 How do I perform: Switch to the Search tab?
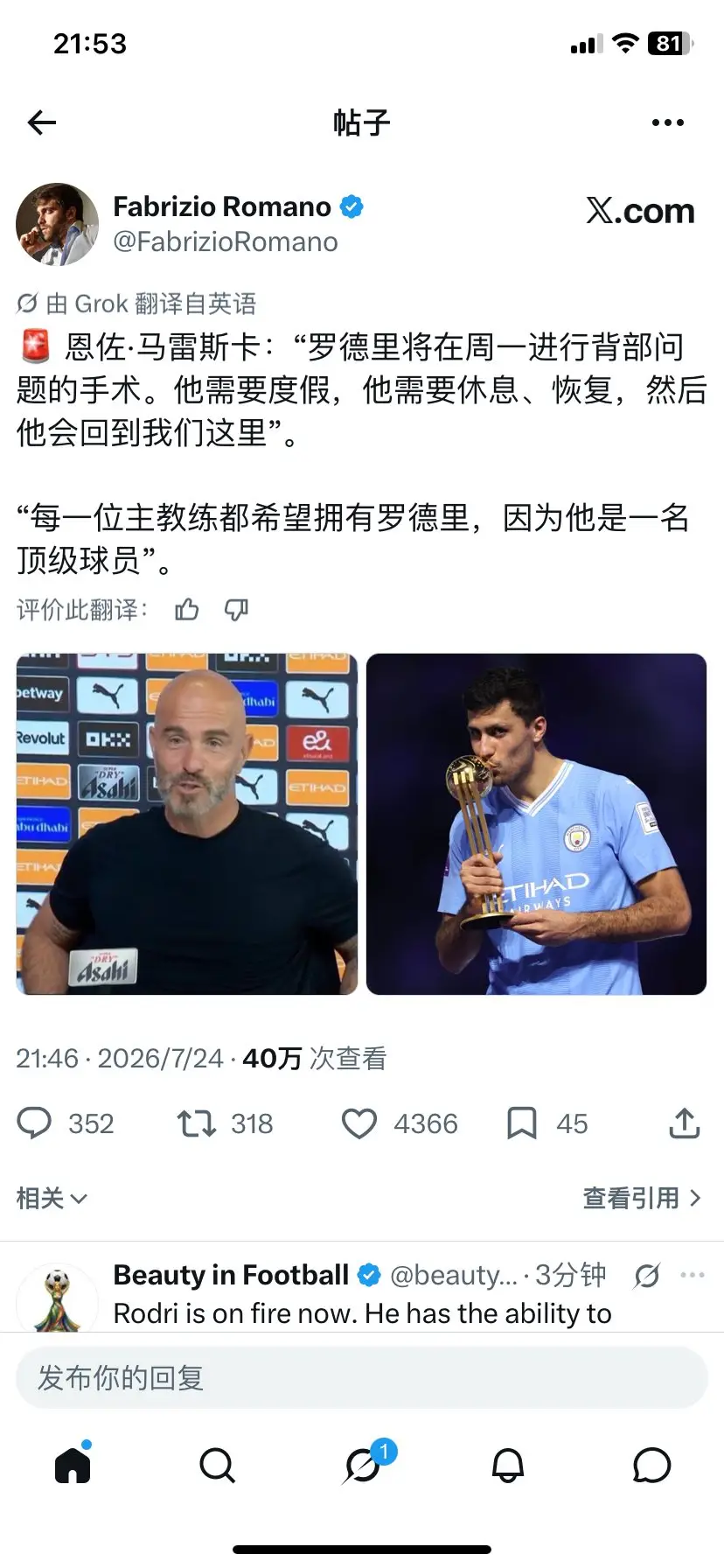pos(217,1465)
